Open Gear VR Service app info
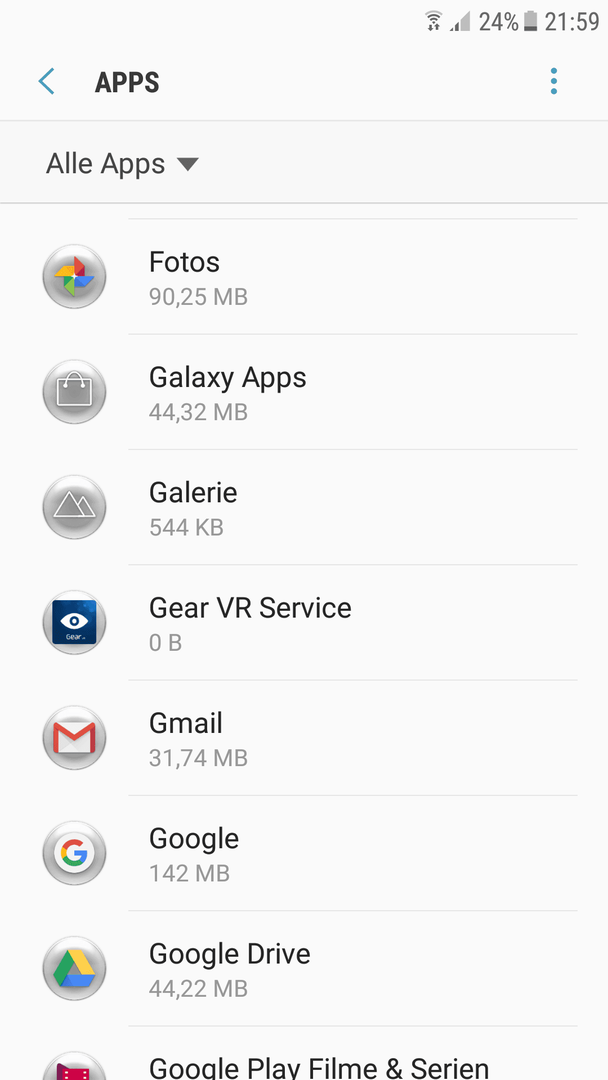 pos(304,622)
